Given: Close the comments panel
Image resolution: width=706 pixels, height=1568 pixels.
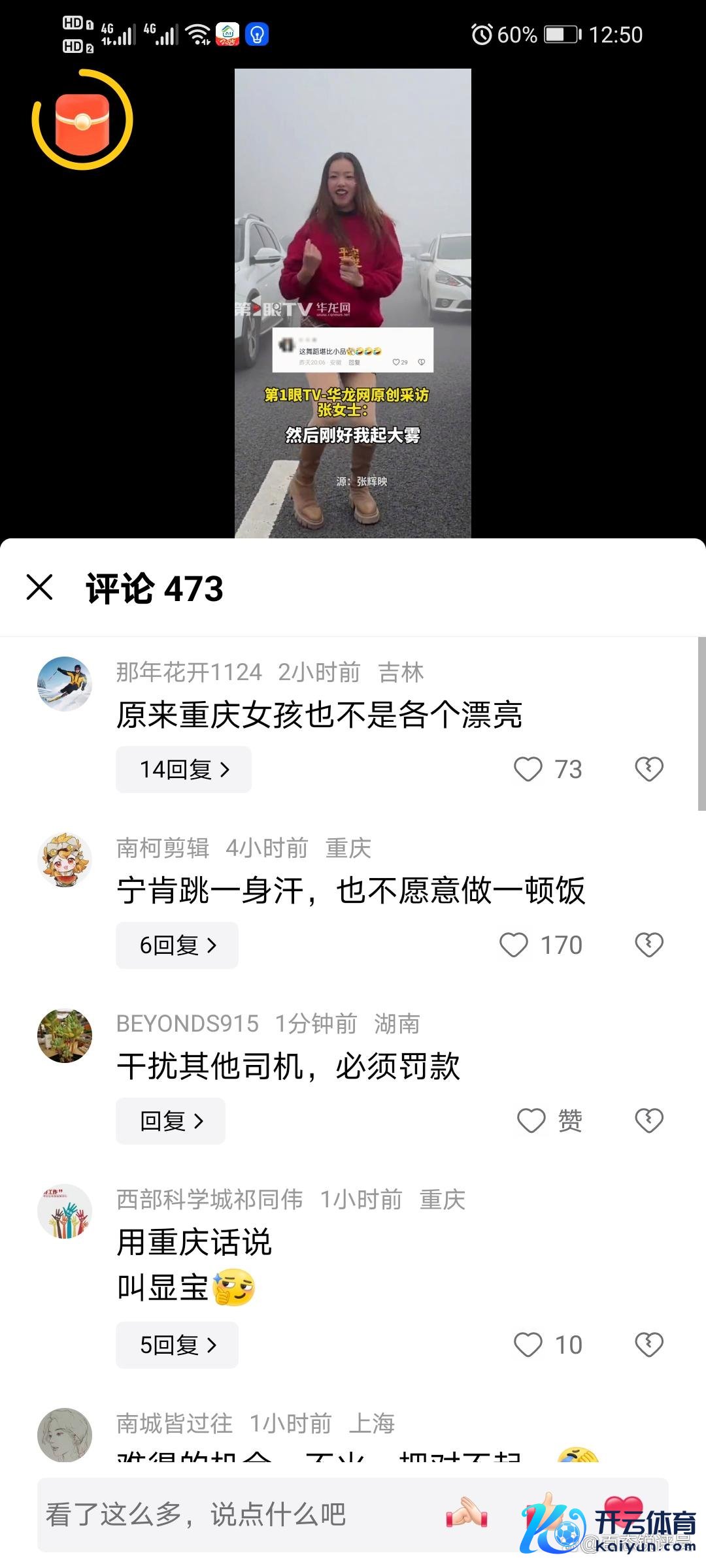Looking at the screenshot, I should pyautogui.click(x=40, y=587).
